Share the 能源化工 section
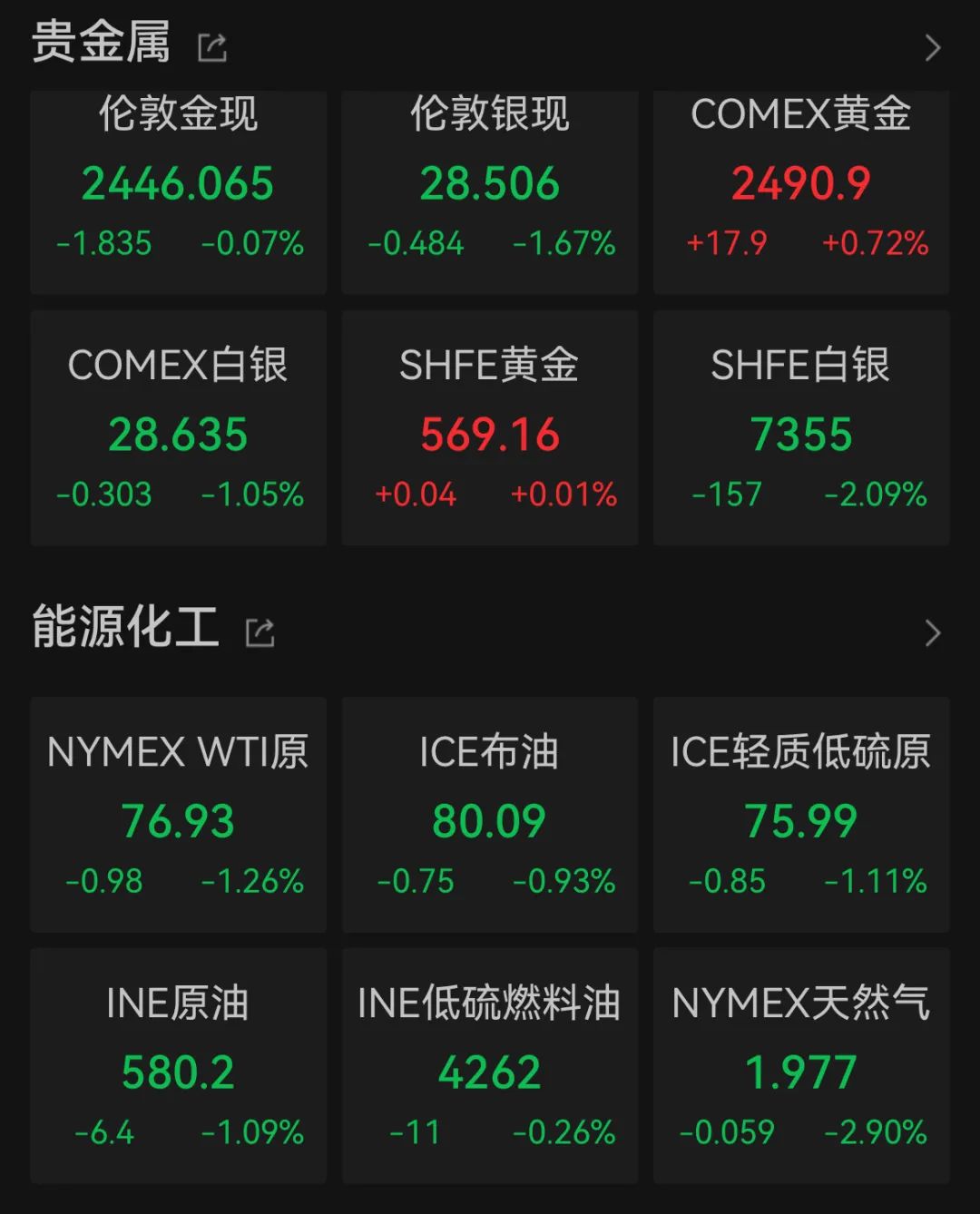 coord(260,631)
